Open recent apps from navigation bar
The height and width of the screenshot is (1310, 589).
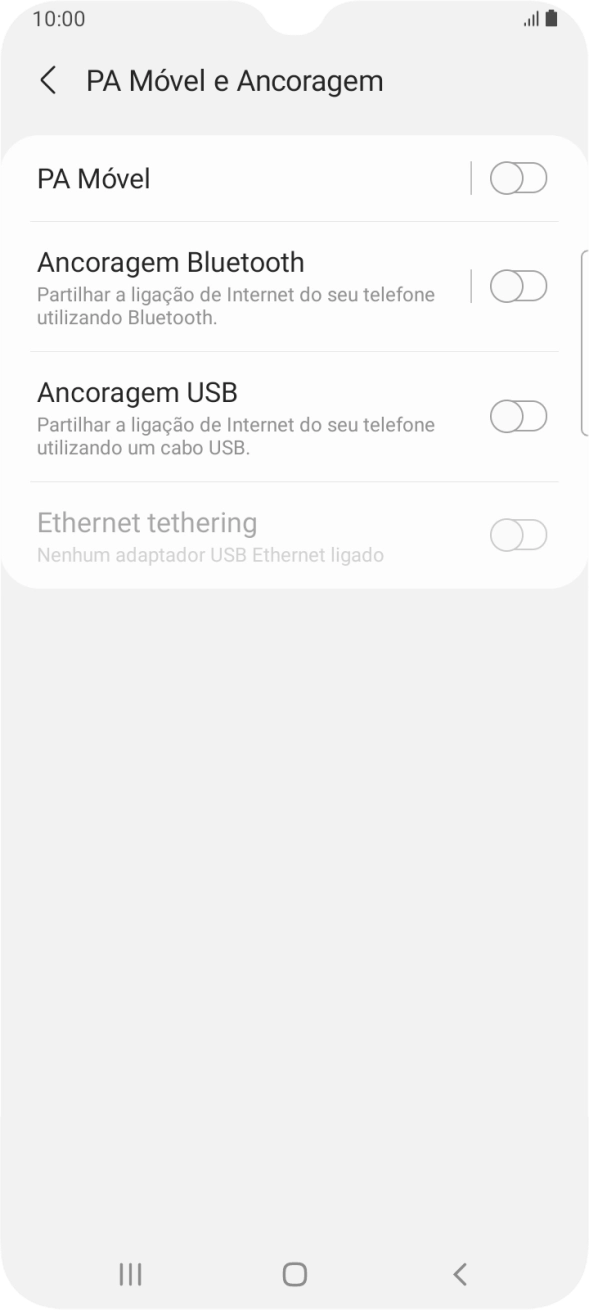click(x=130, y=1273)
